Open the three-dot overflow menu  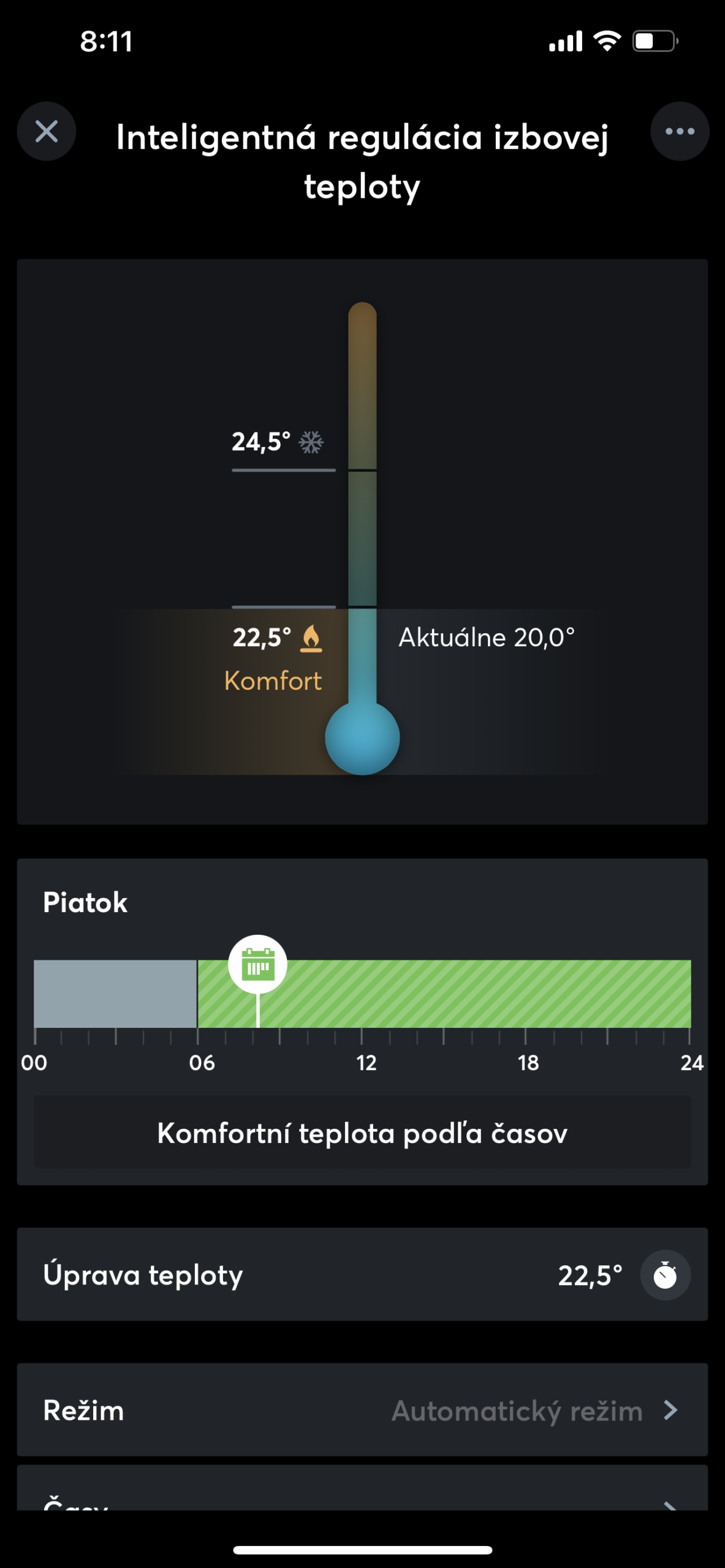click(x=679, y=132)
